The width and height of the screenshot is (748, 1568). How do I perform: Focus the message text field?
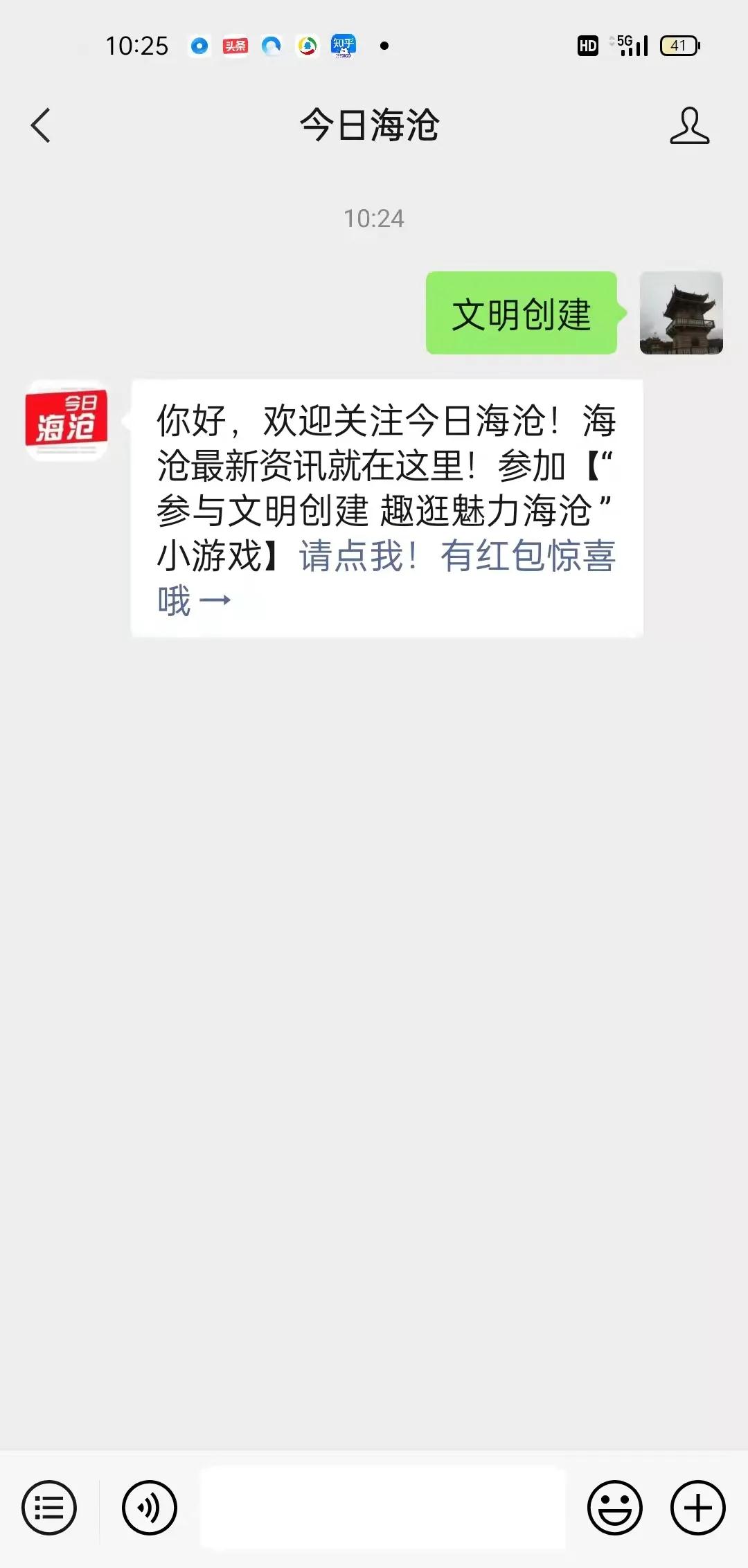point(382,1507)
